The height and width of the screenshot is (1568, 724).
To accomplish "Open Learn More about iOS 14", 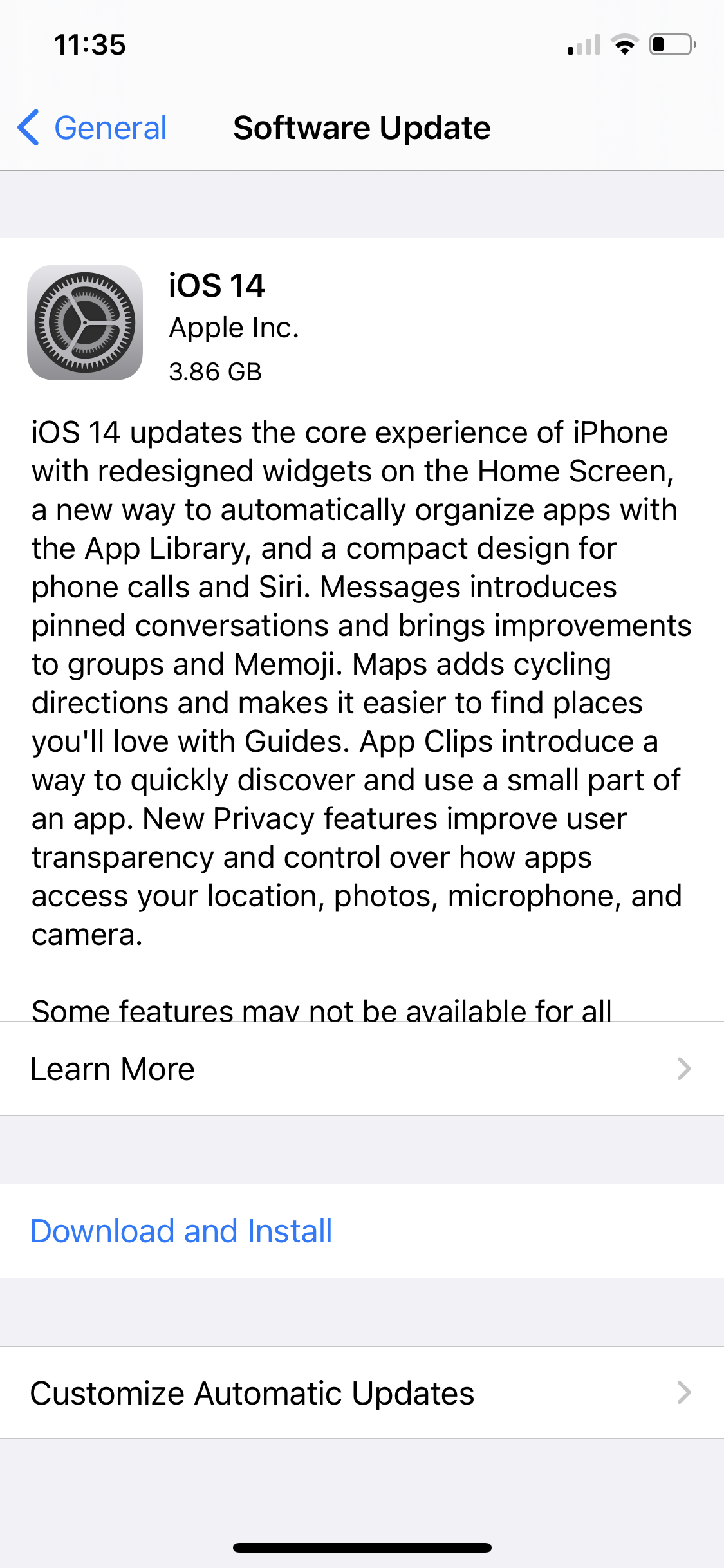I will click(x=362, y=1069).
